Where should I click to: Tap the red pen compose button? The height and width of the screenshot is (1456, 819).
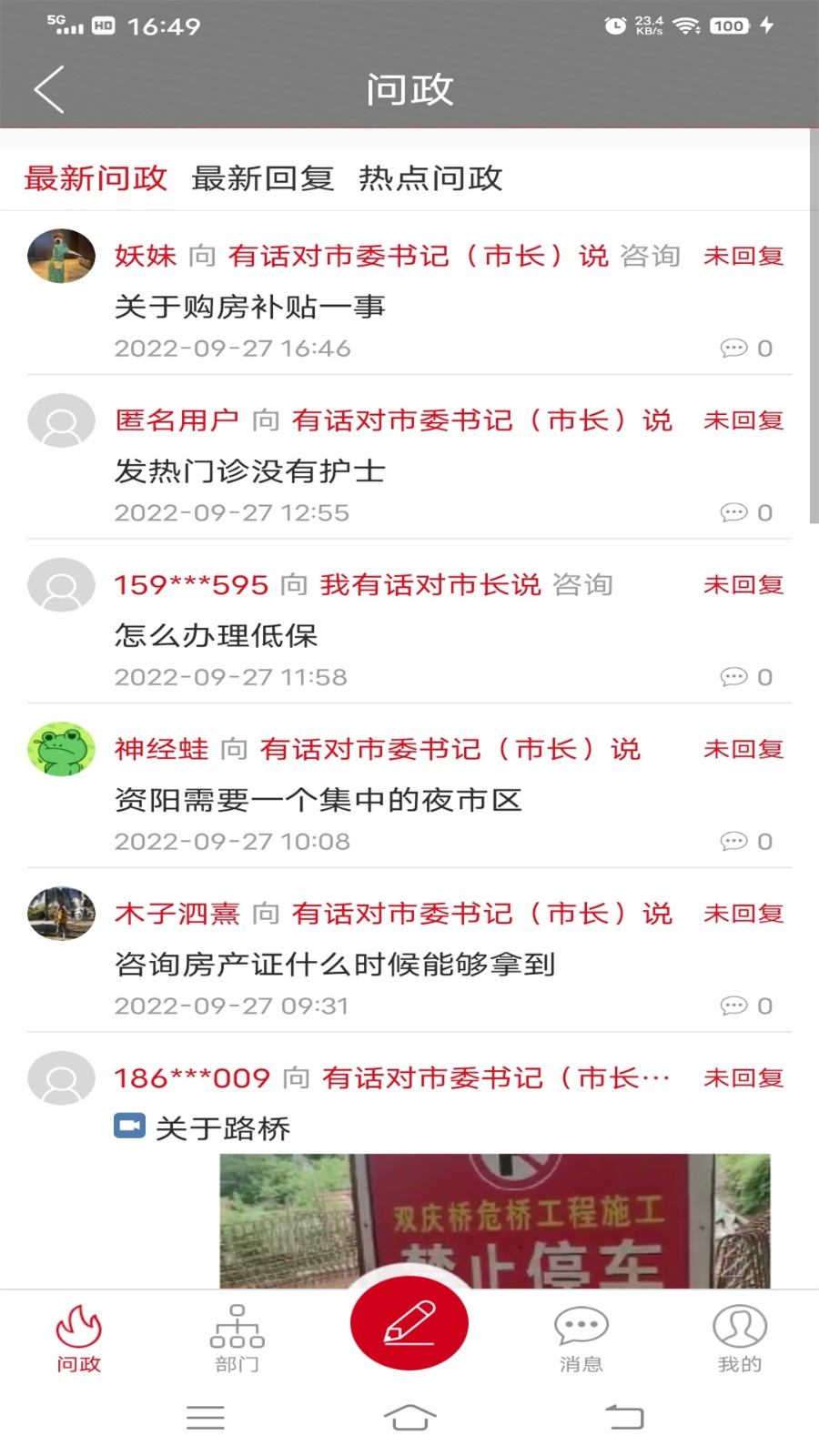pyautogui.click(x=409, y=1324)
